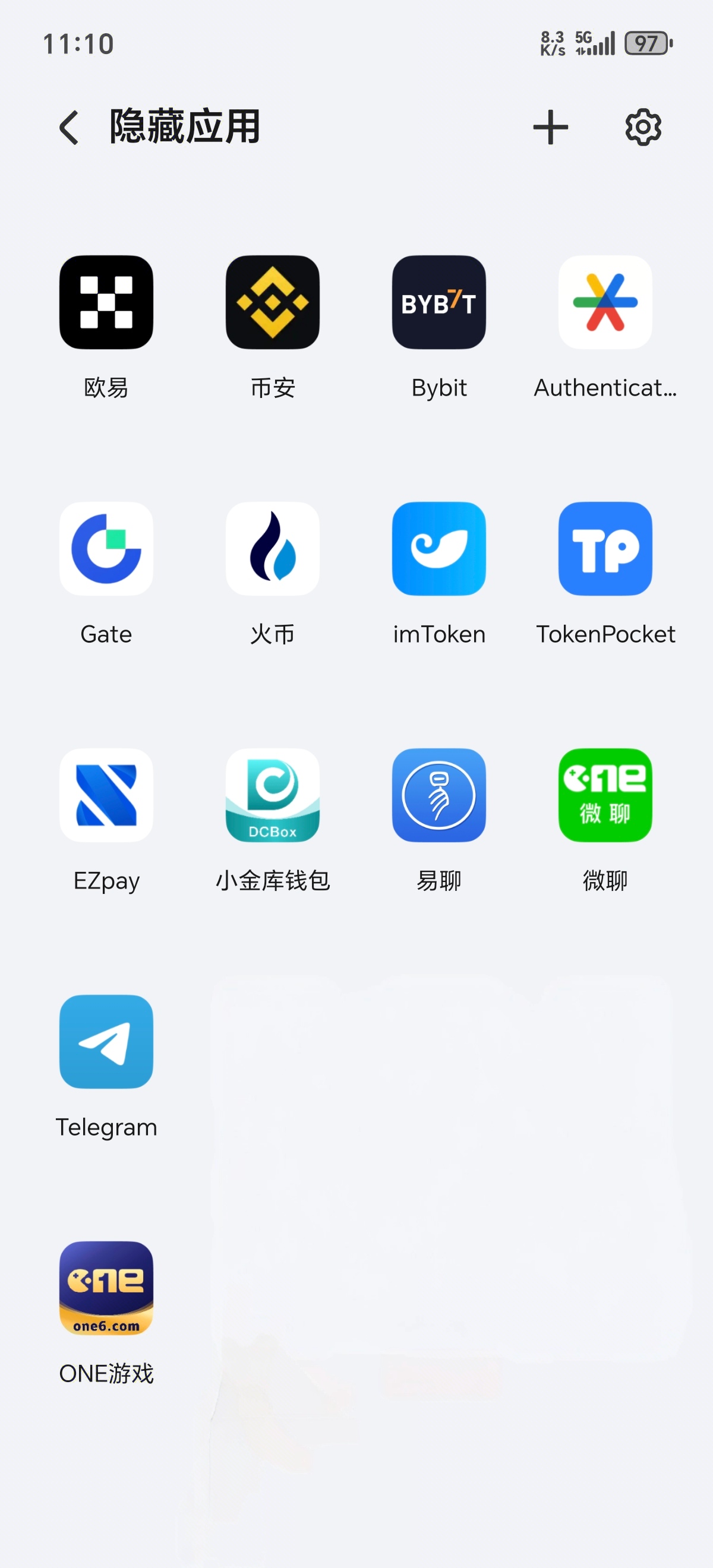Open the 欧易 app
This screenshot has width=713, height=1568.
(x=106, y=302)
